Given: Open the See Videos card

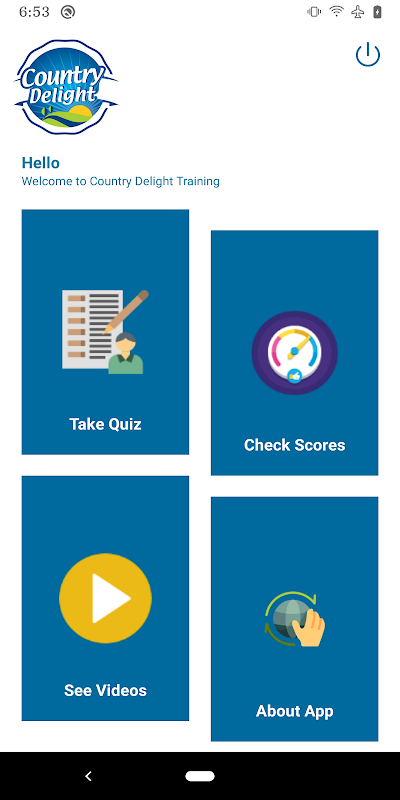Looking at the screenshot, I should [x=105, y=598].
